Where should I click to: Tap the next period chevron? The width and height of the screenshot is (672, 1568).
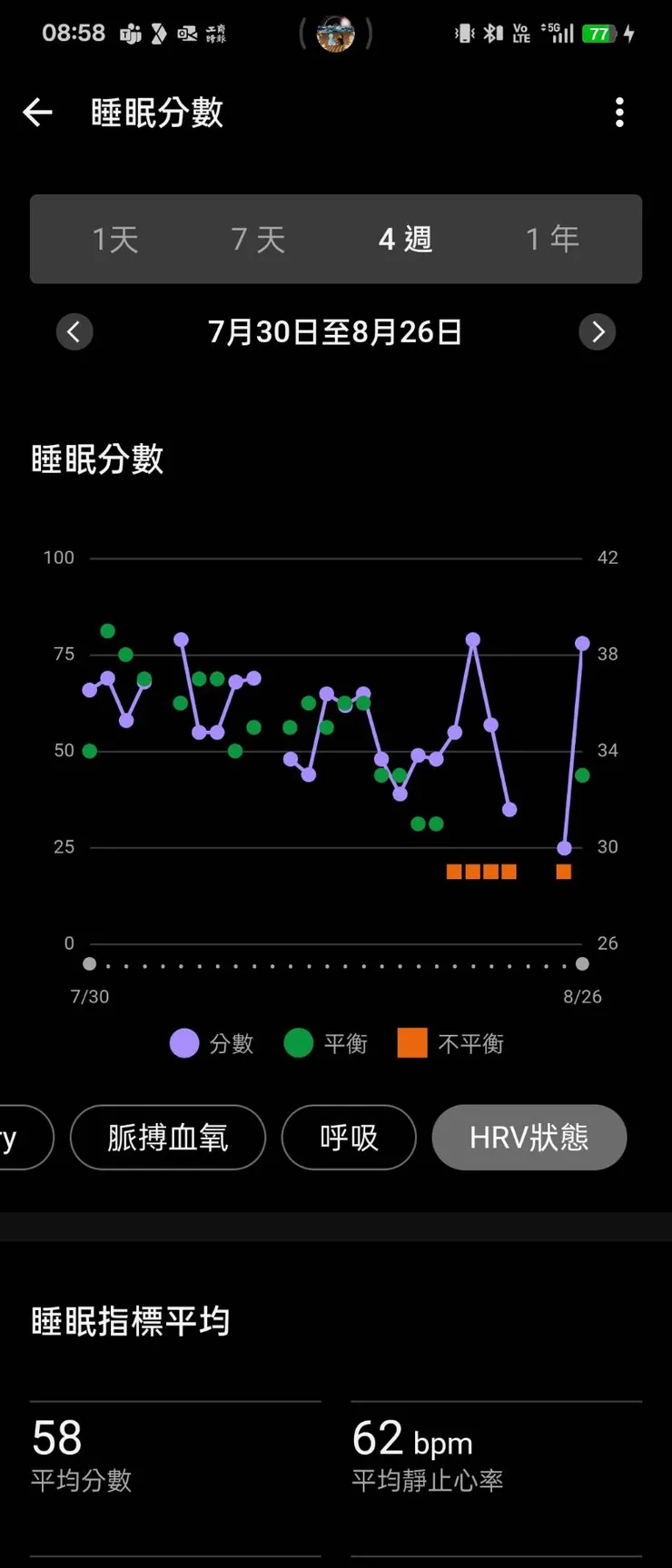click(x=598, y=331)
